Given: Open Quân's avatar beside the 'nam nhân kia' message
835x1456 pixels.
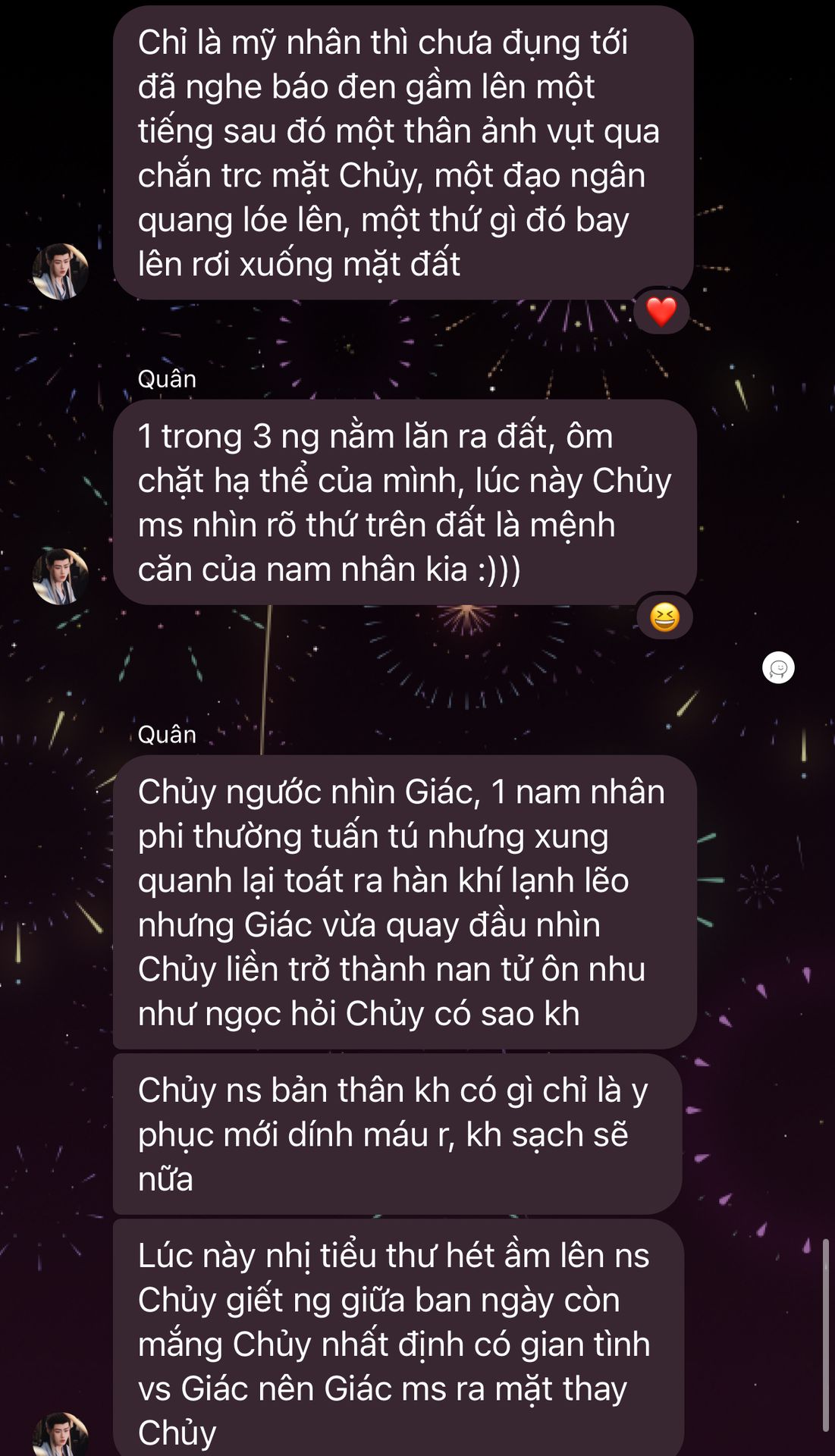Looking at the screenshot, I should pyautogui.click(x=61, y=576).
